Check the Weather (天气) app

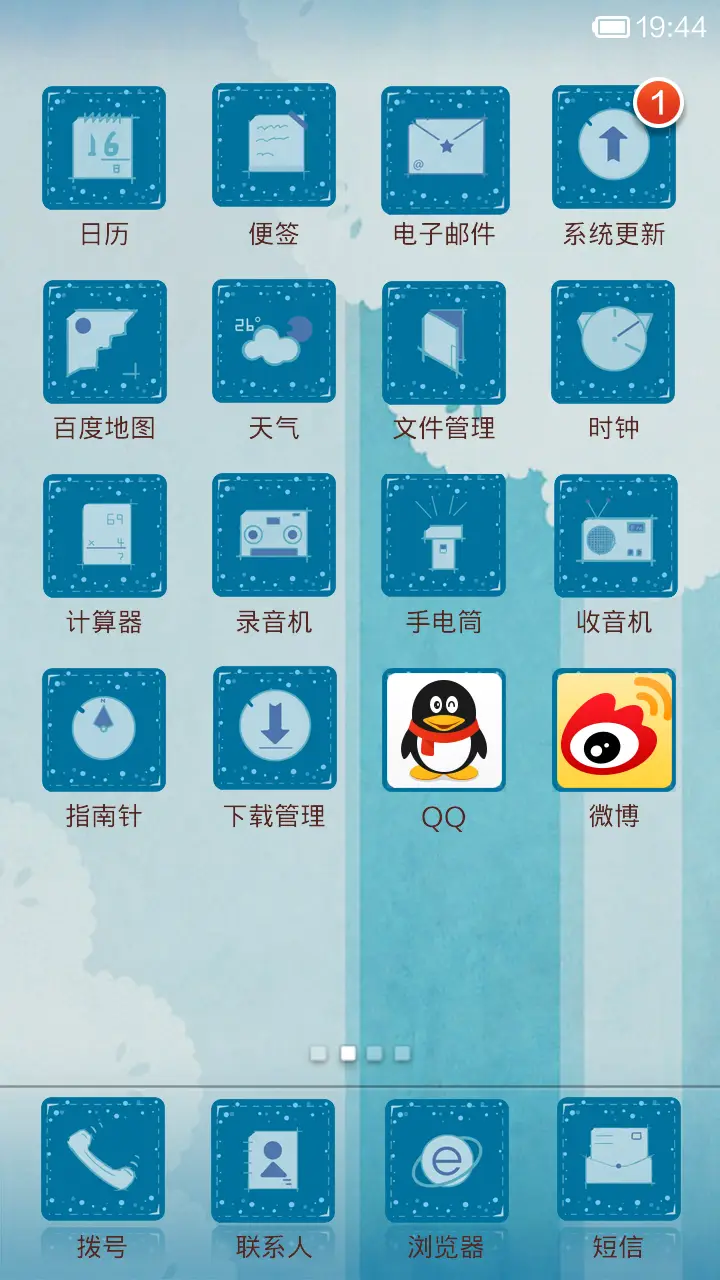[274, 341]
